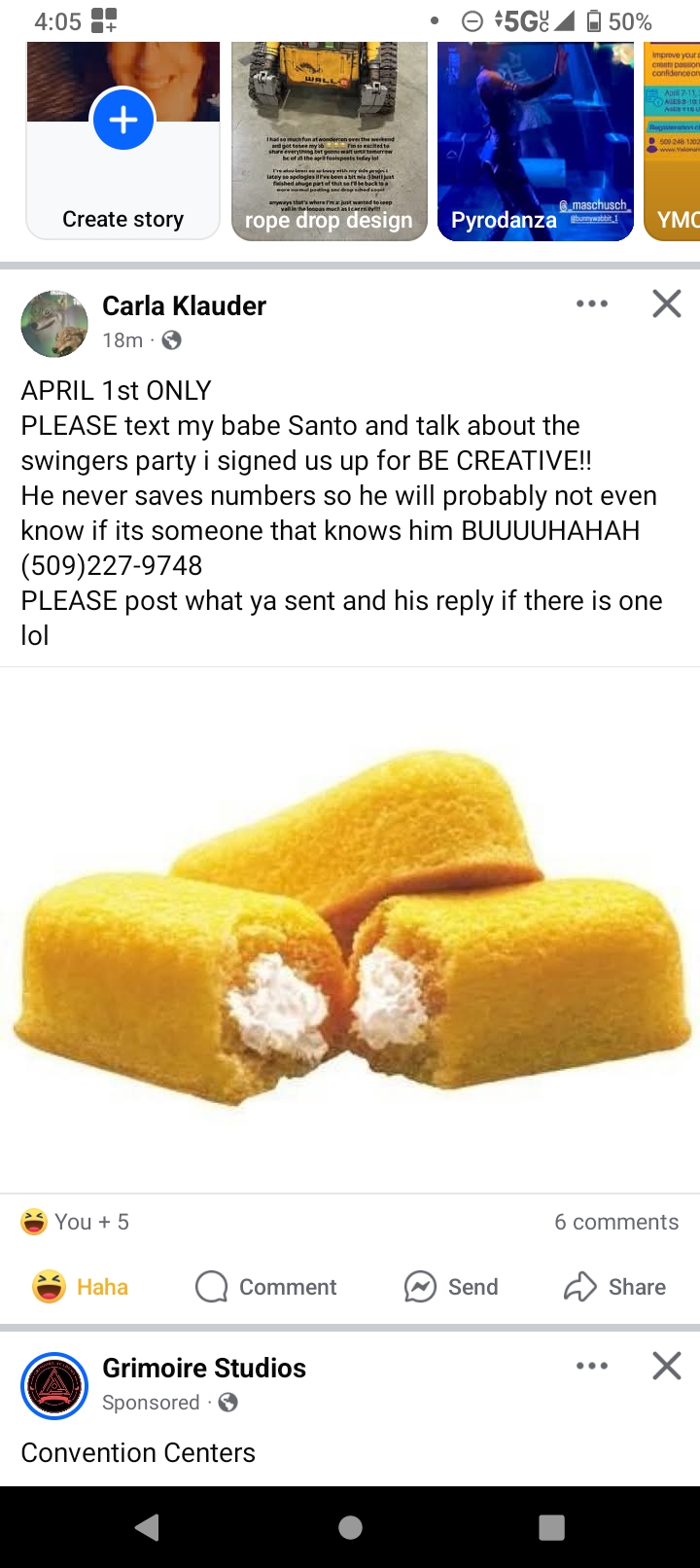Open Carla Klauder's profile name link

[184, 306]
